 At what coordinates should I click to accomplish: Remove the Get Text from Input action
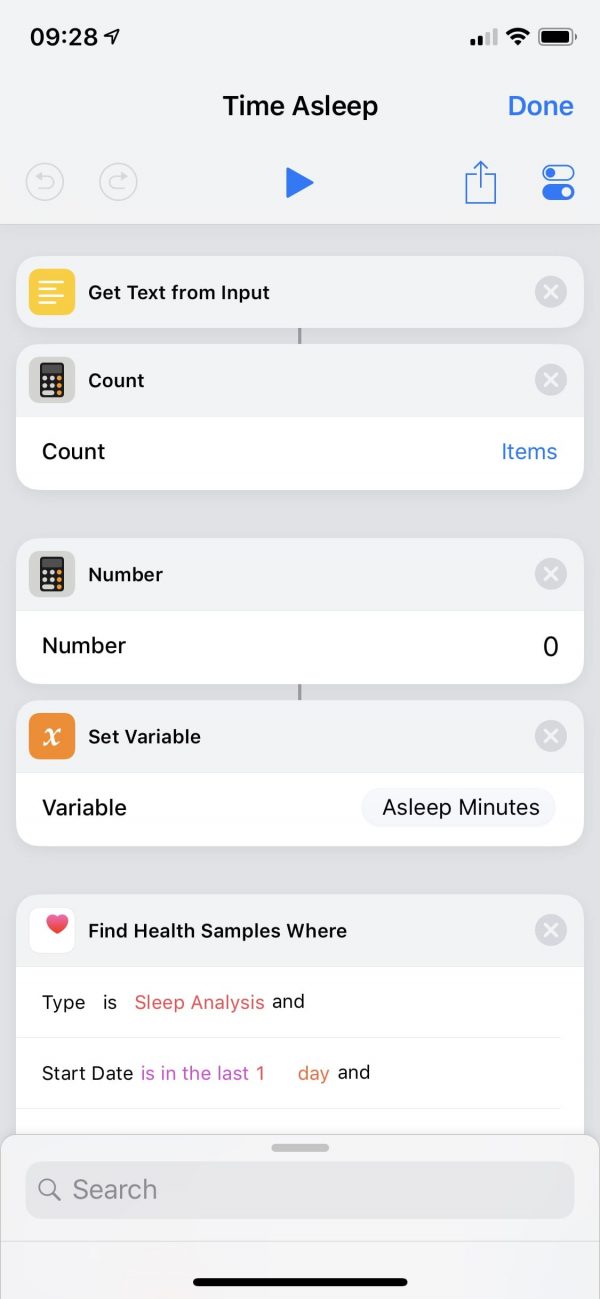tap(550, 292)
